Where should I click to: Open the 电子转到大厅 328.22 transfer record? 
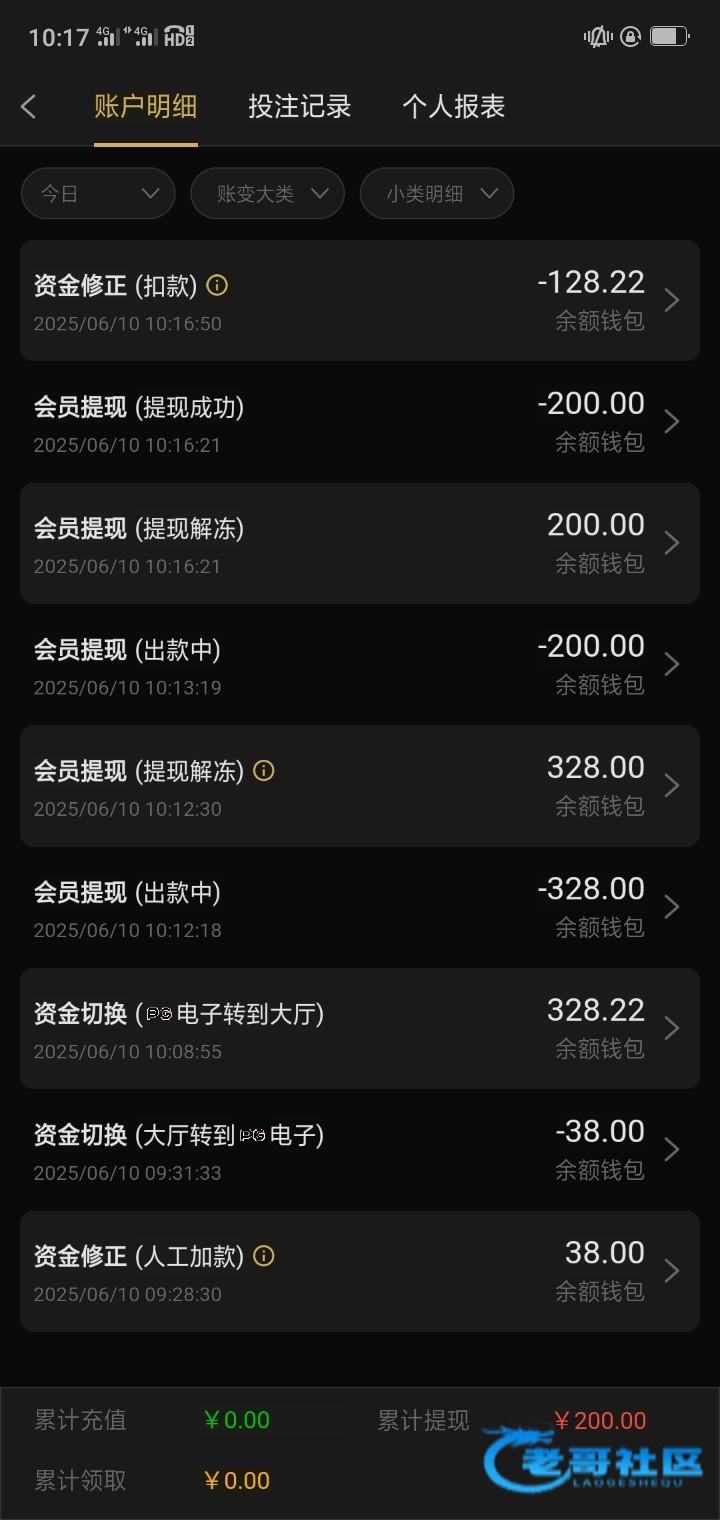tap(360, 1028)
